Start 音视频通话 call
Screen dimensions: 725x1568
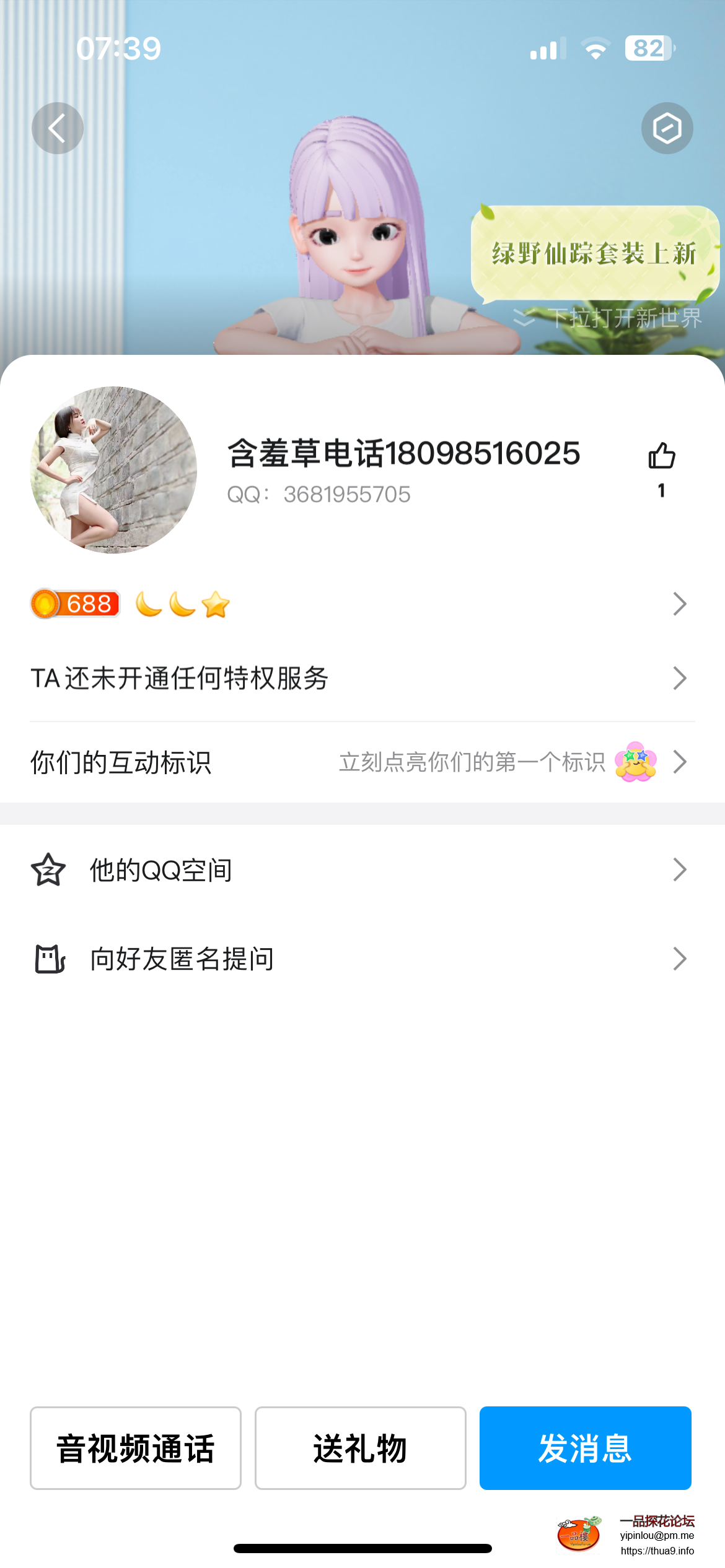click(136, 1448)
